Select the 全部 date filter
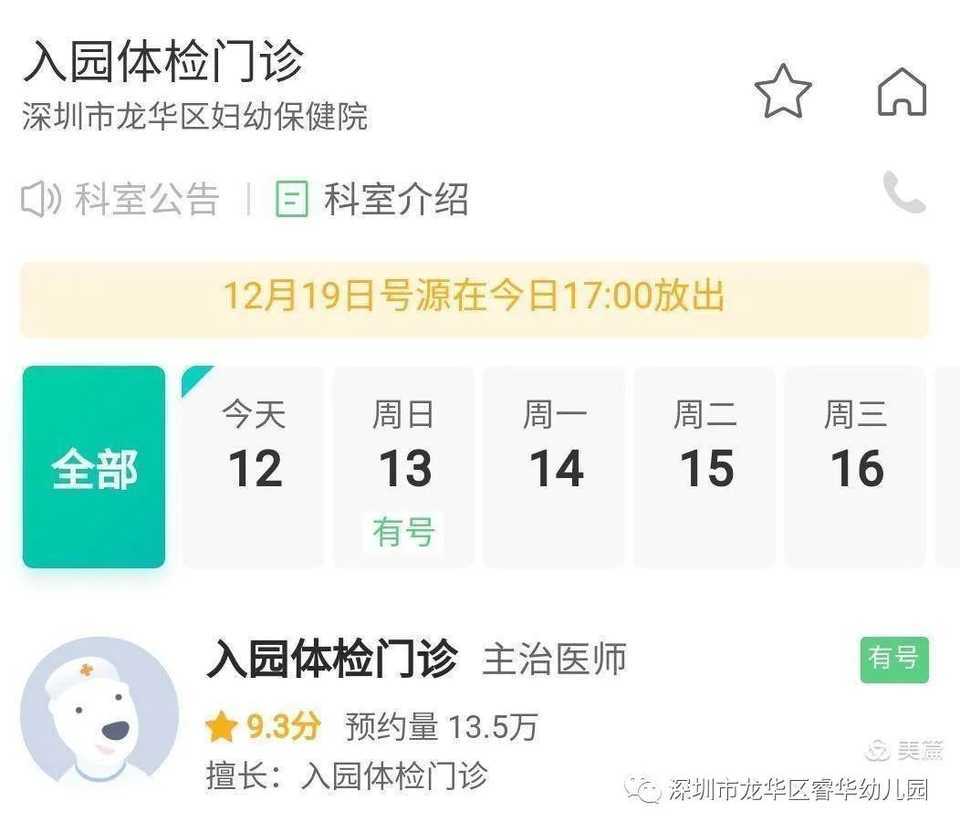This screenshot has width=960, height=832. (x=94, y=467)
